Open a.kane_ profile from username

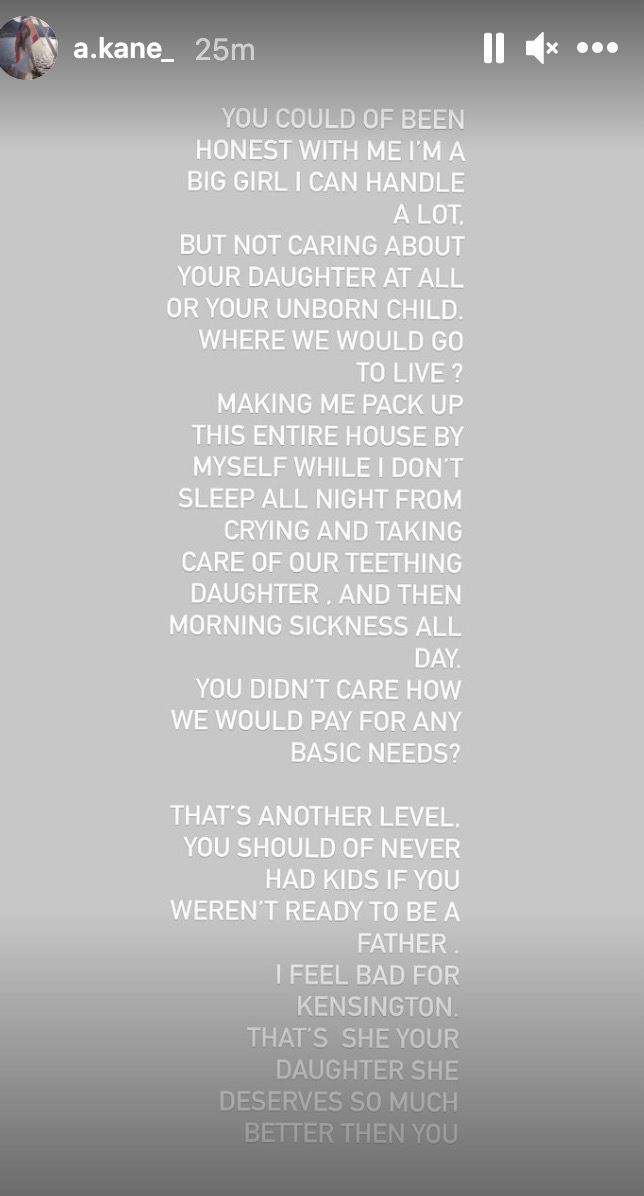pyautogui.click(x=123, y=48)
